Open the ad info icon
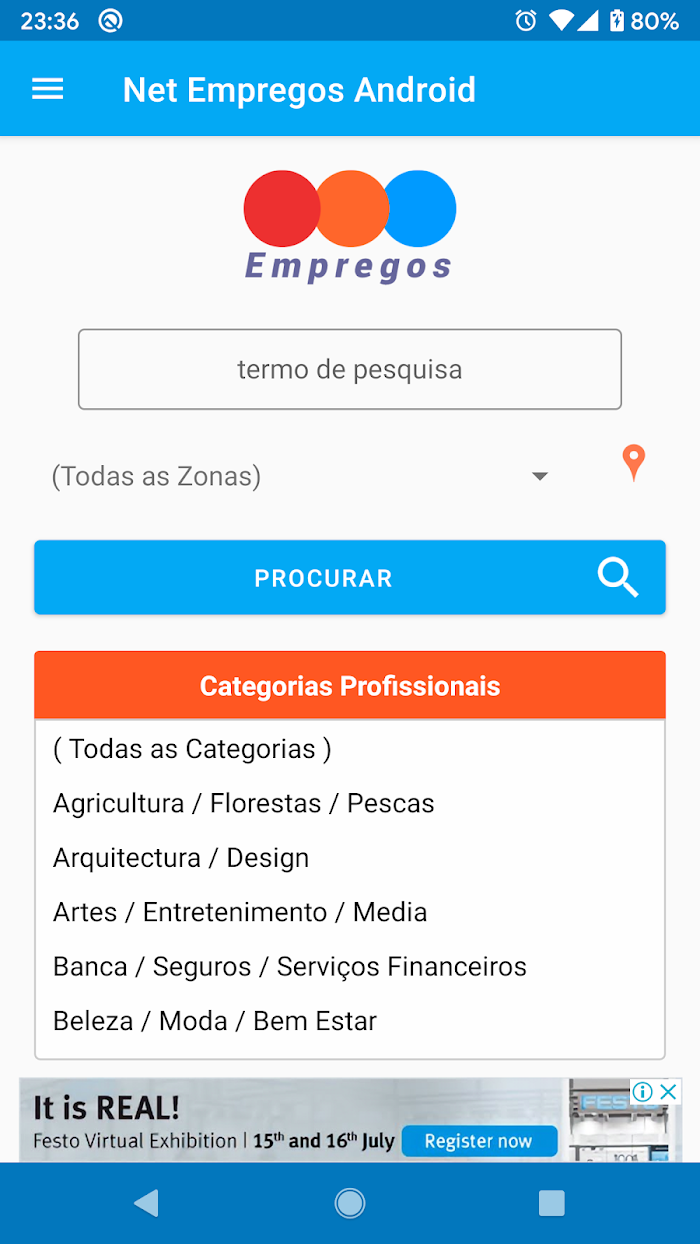Screen dimensions: 700x1244 [x=644, y=1091]
